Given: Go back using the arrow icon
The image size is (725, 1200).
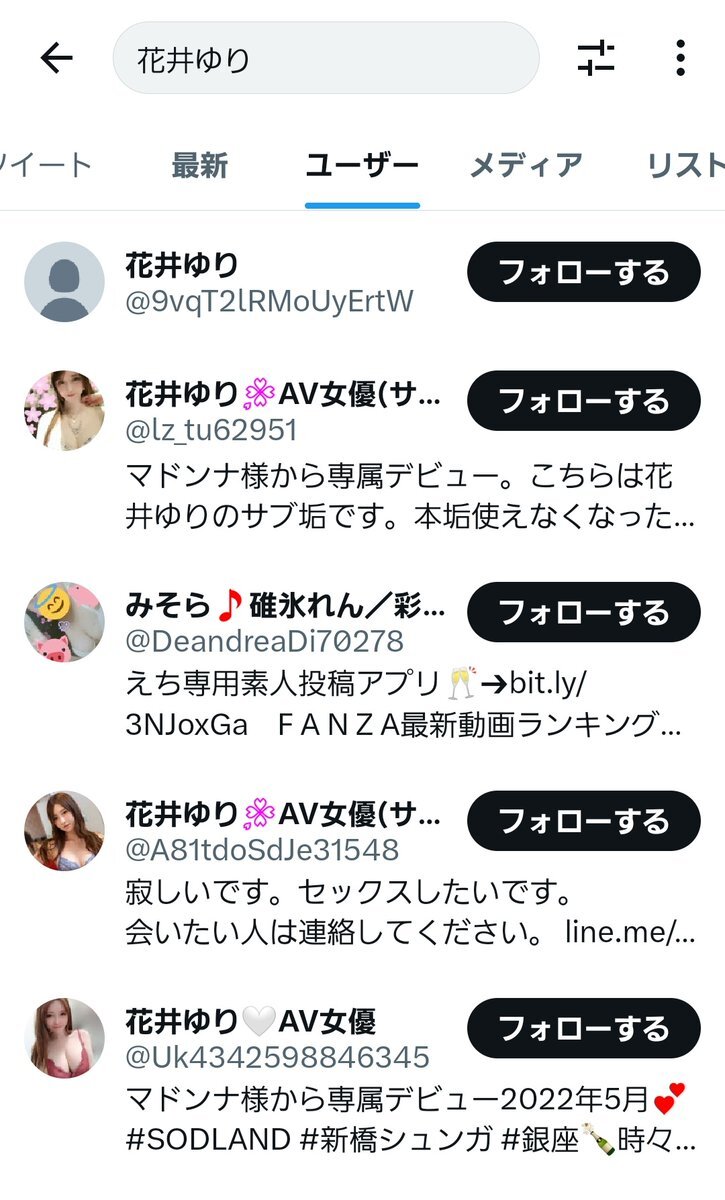Looking at the screenshot, I should click(x=57, y=59).
